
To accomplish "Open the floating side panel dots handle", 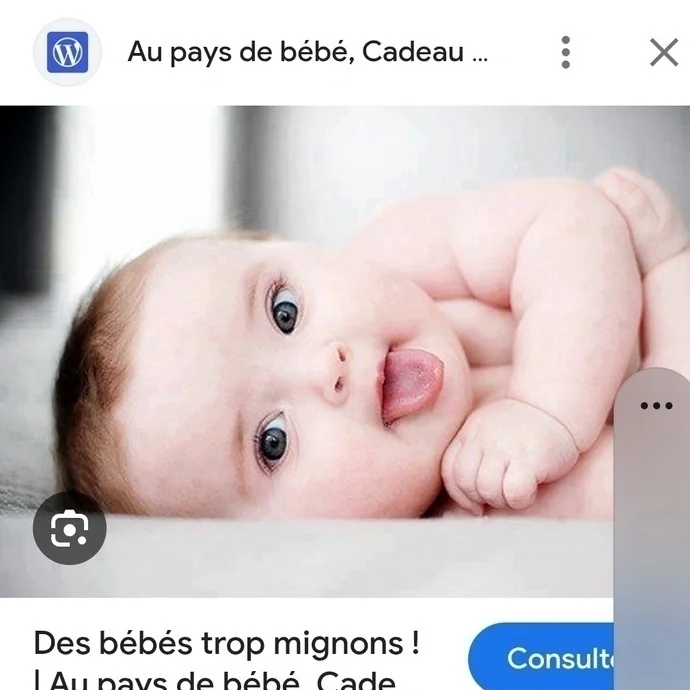I will [656, 406].
